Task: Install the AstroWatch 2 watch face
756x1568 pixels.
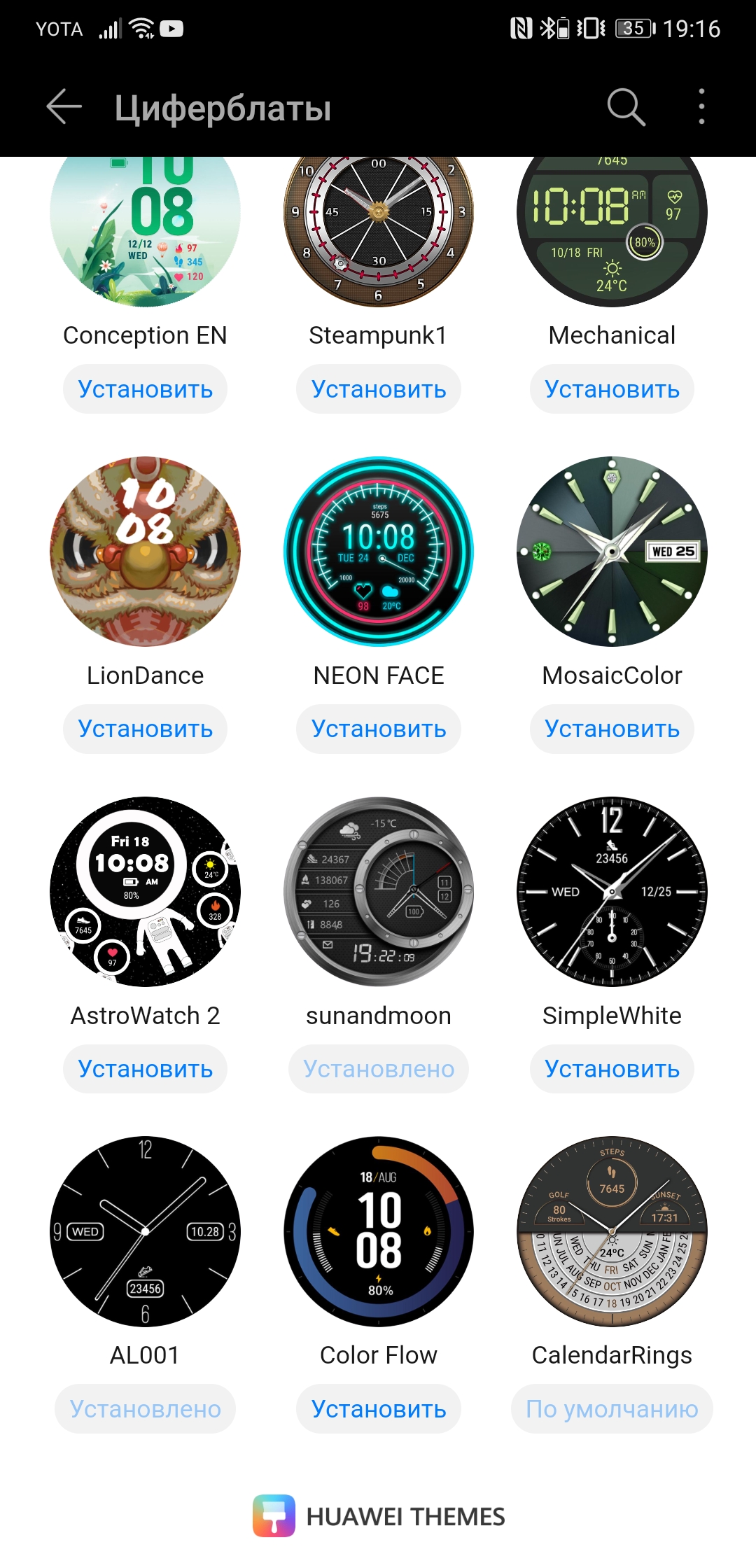Action: 145,1070
